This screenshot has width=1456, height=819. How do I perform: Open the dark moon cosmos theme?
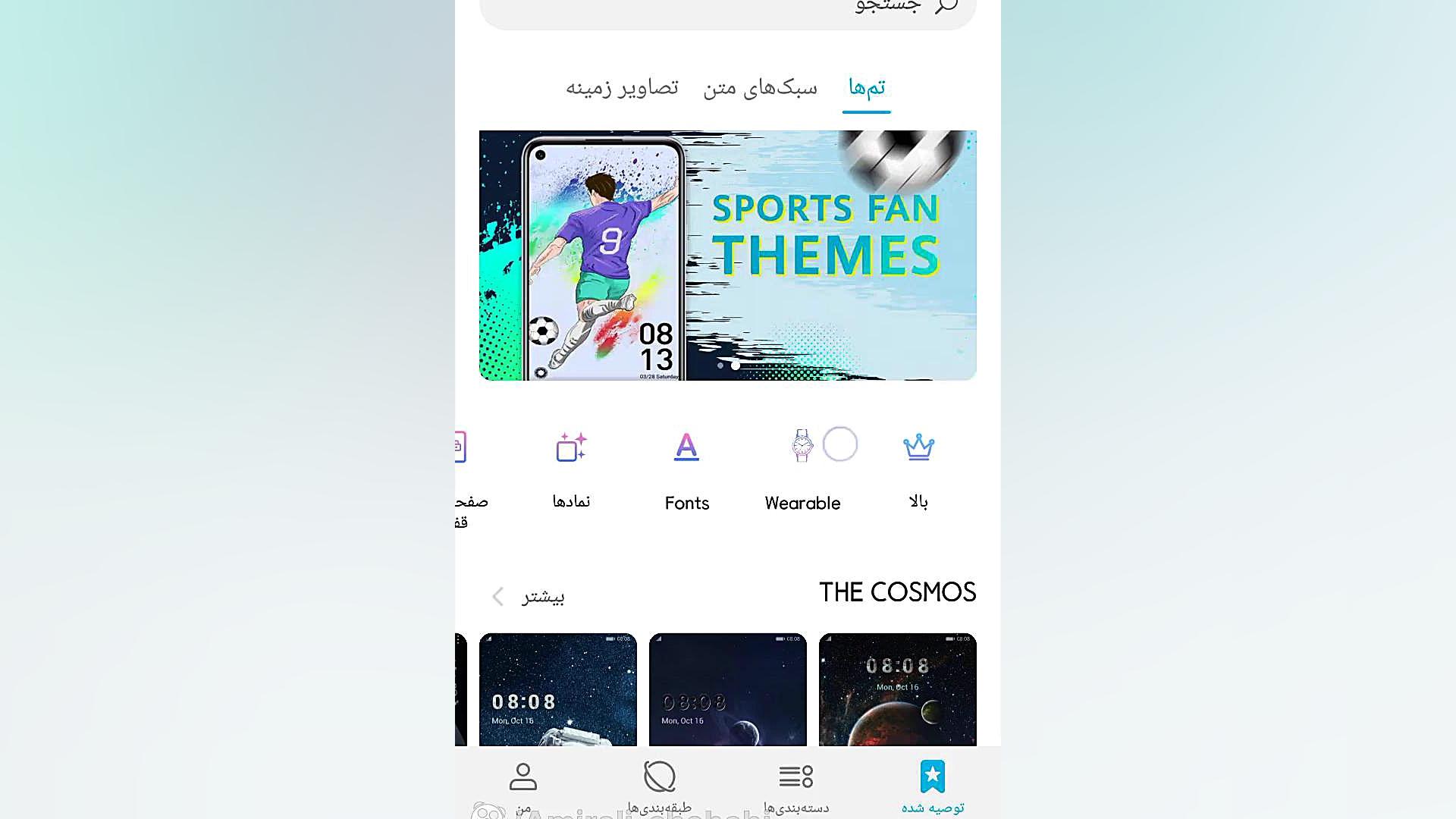pos(727,689)
